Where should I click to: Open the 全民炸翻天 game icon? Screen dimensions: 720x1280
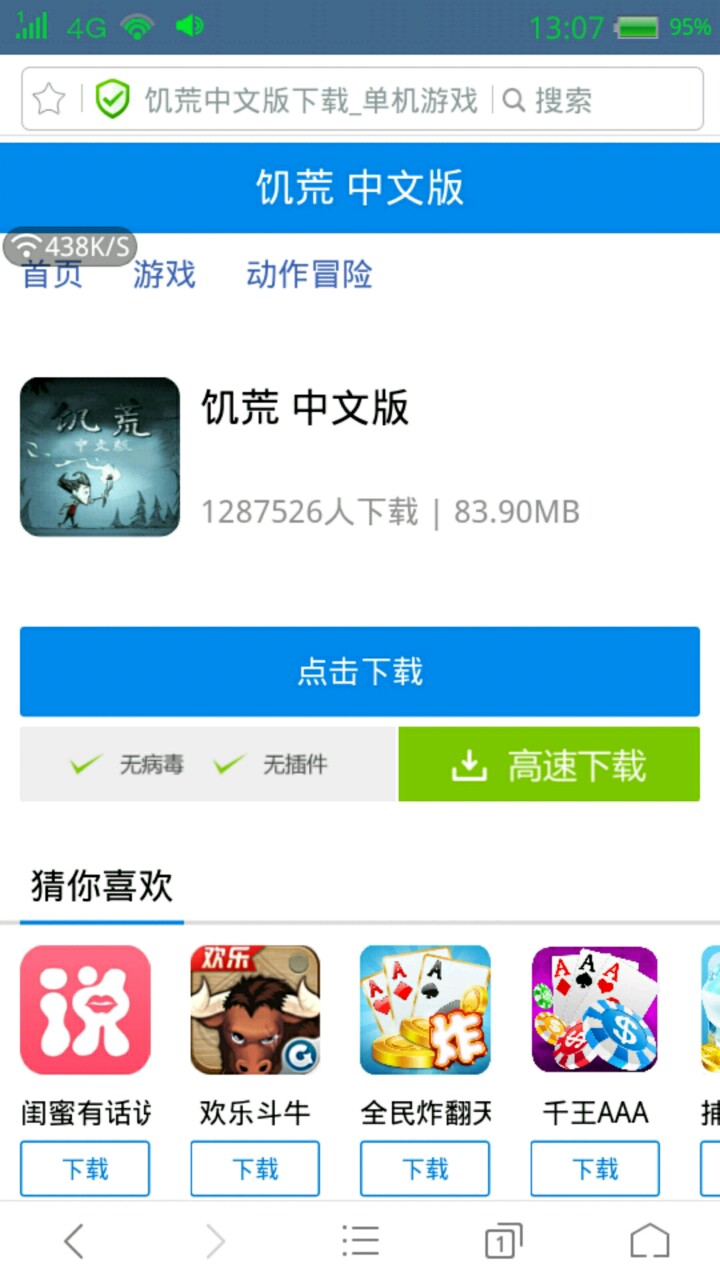(x=425, y=1010)
